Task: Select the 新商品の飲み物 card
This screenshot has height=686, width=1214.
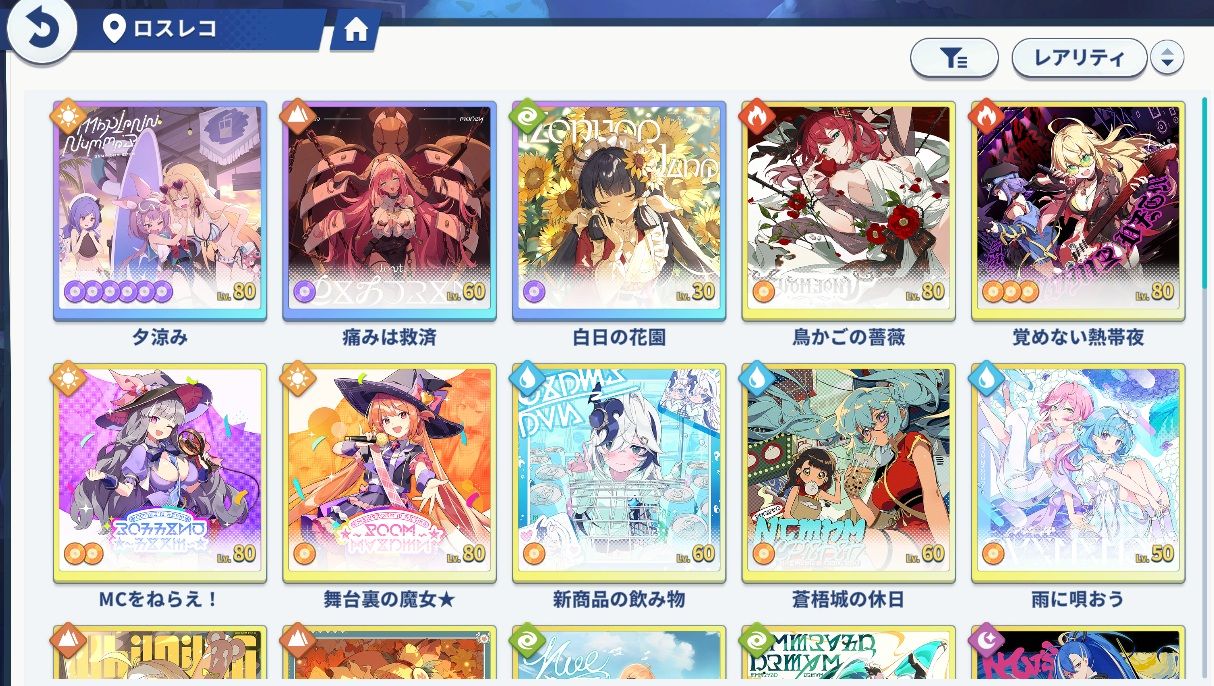Action: [x=619, y=471]
